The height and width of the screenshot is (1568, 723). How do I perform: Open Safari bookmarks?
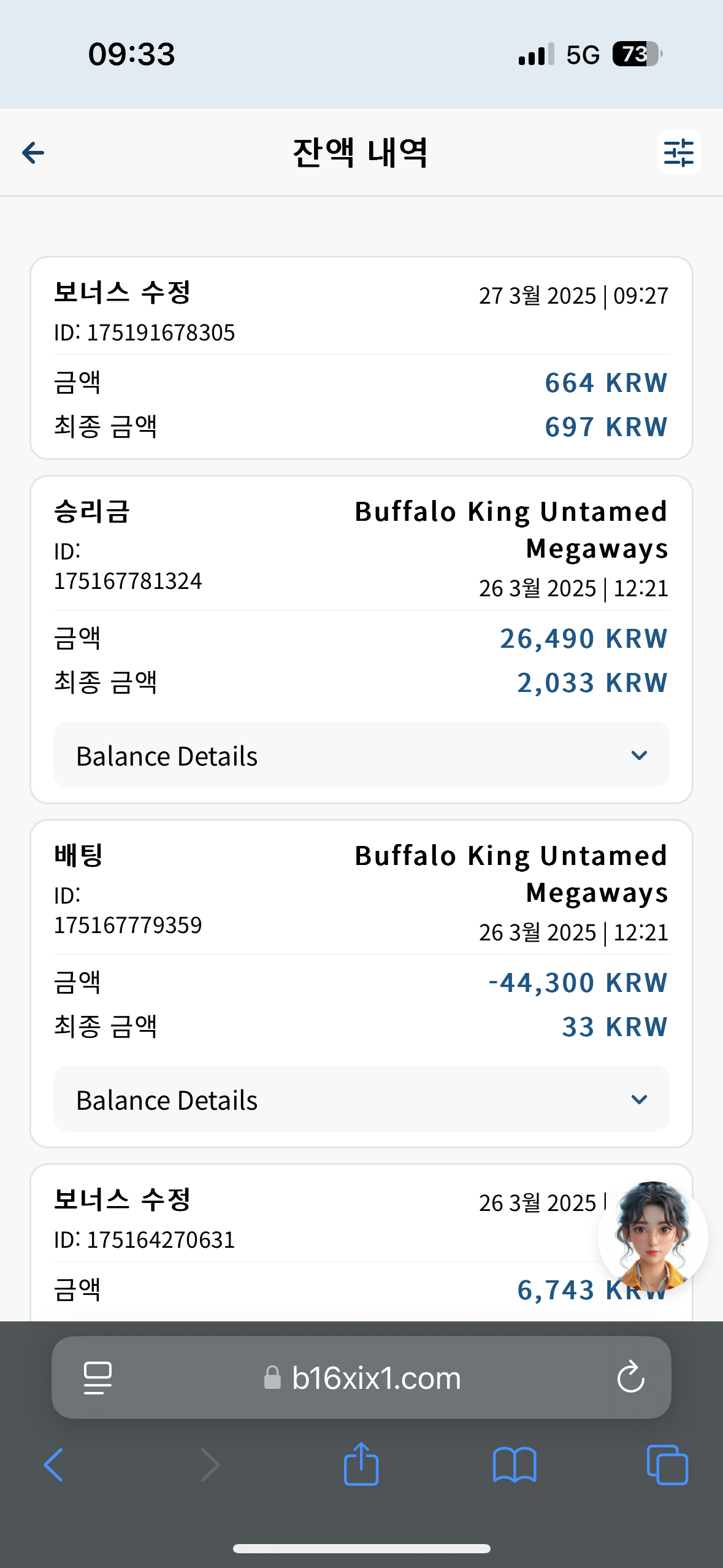point(515,1465)
